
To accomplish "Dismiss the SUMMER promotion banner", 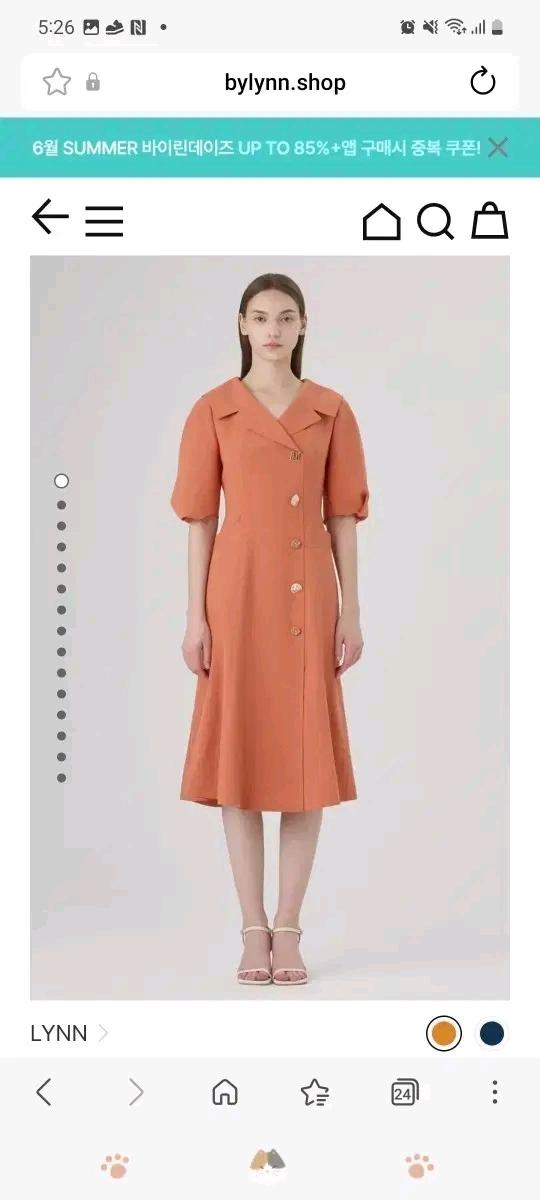I will [x=498, y=148].
